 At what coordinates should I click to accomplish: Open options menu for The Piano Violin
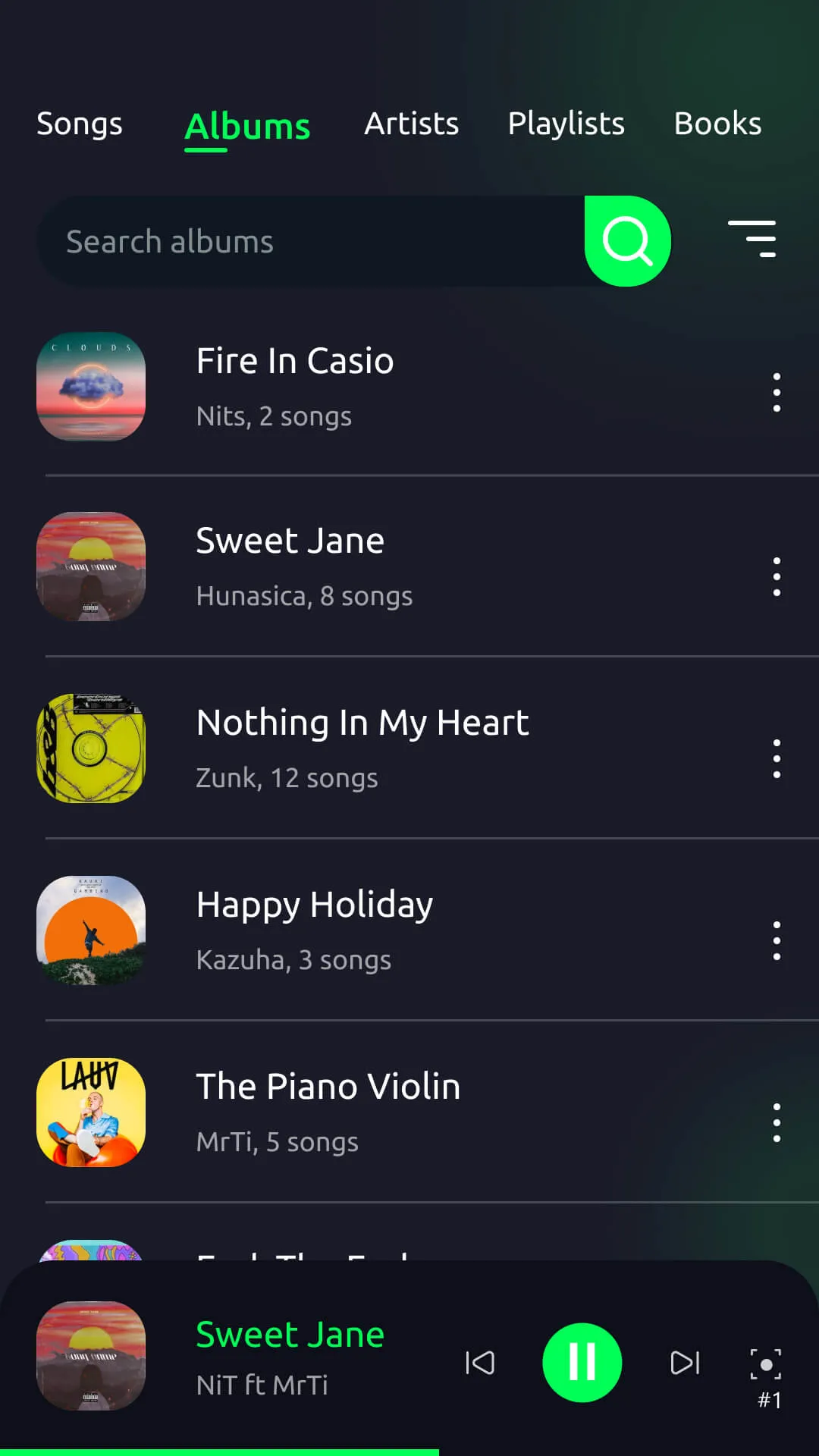tap(777, 1122)
